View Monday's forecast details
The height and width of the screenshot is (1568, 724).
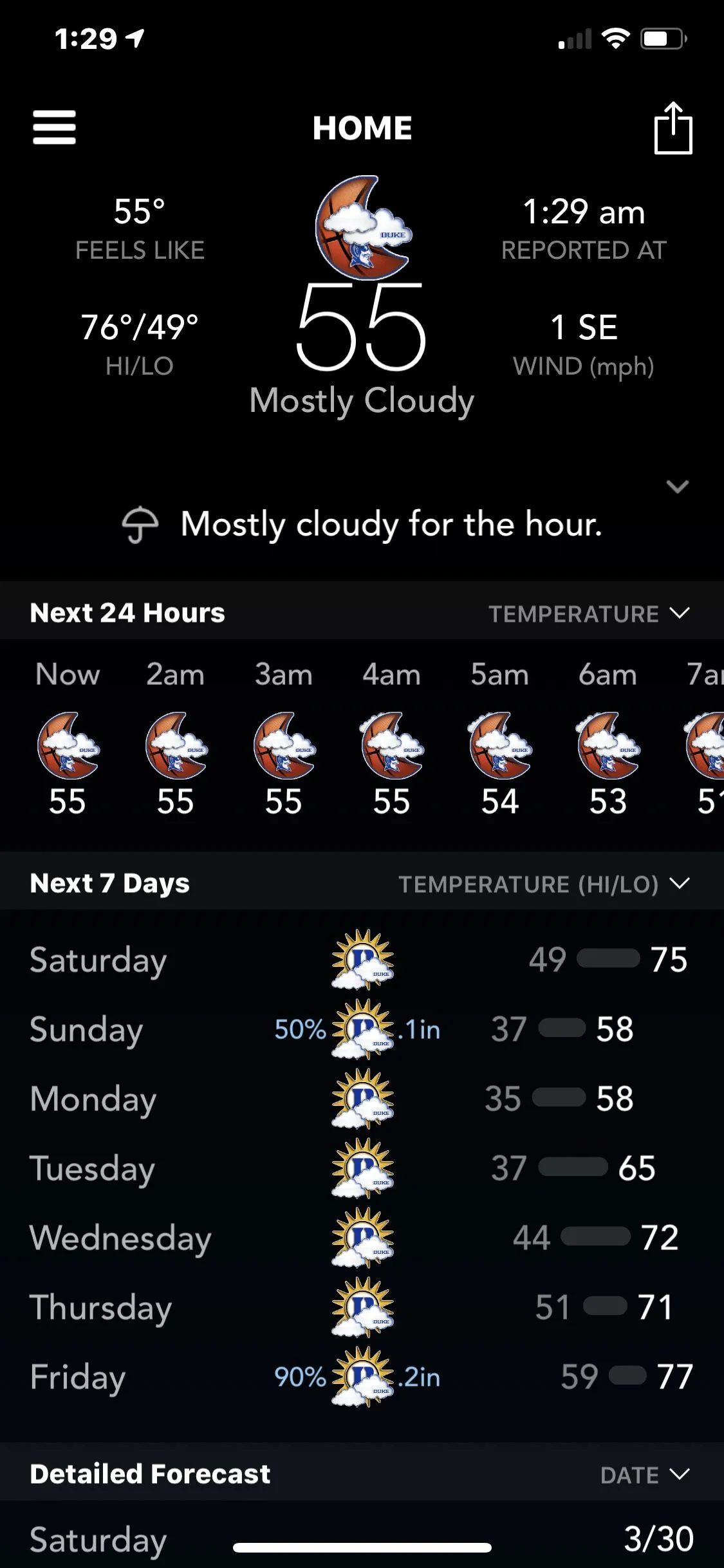point(360,1099)
